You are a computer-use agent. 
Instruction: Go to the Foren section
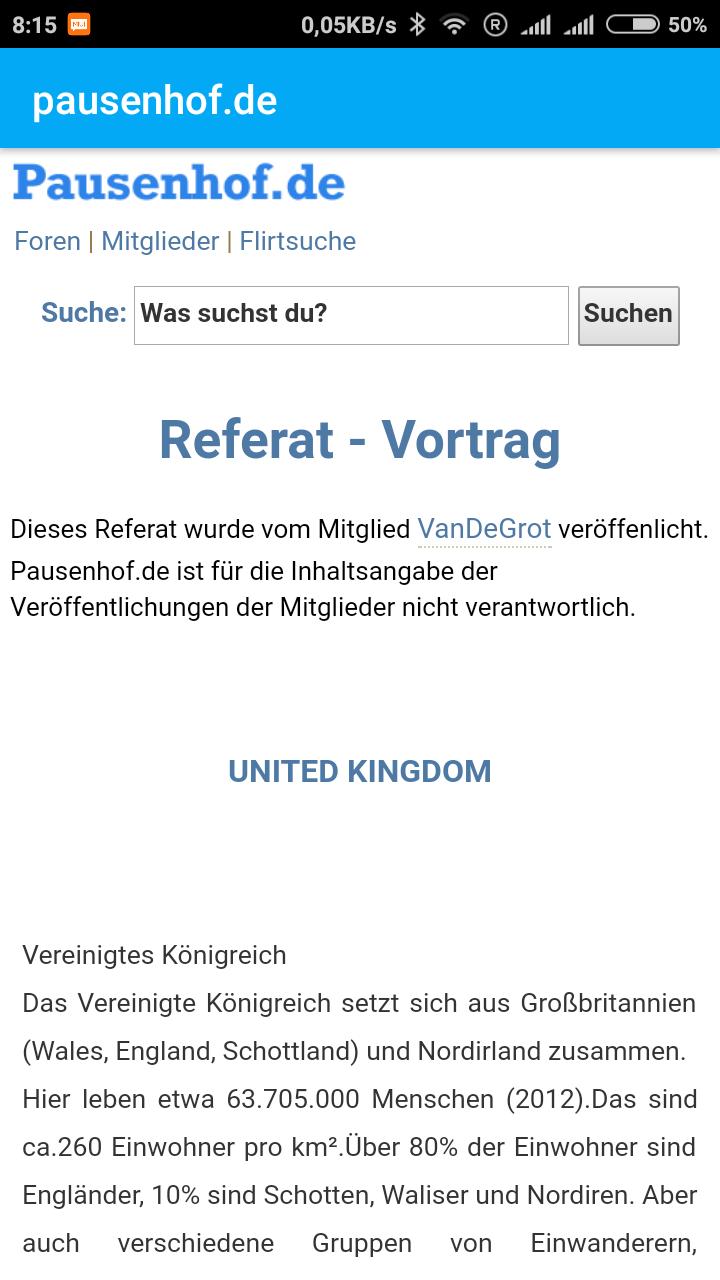pos(47,241)
